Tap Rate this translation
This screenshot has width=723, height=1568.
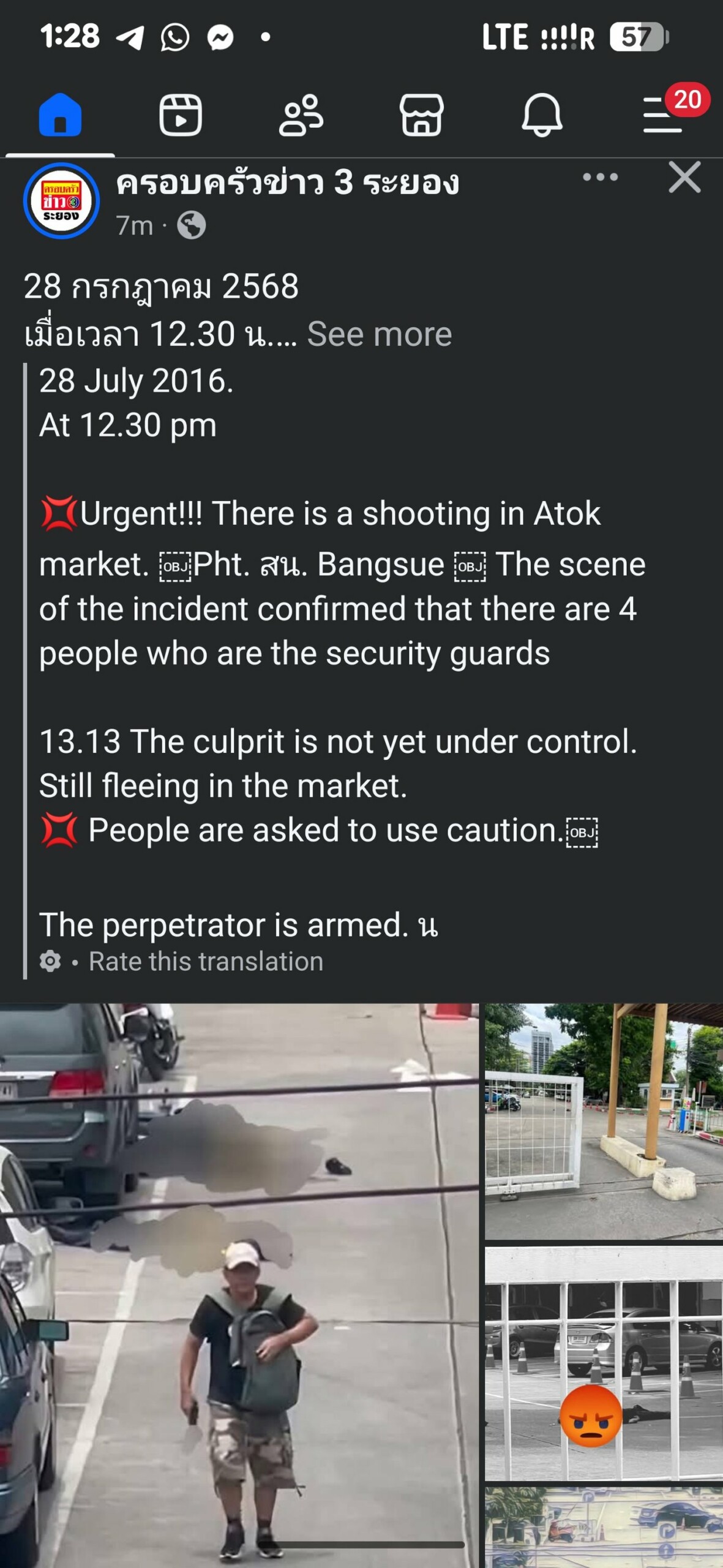pyautogui.click(x=206, y=962)
